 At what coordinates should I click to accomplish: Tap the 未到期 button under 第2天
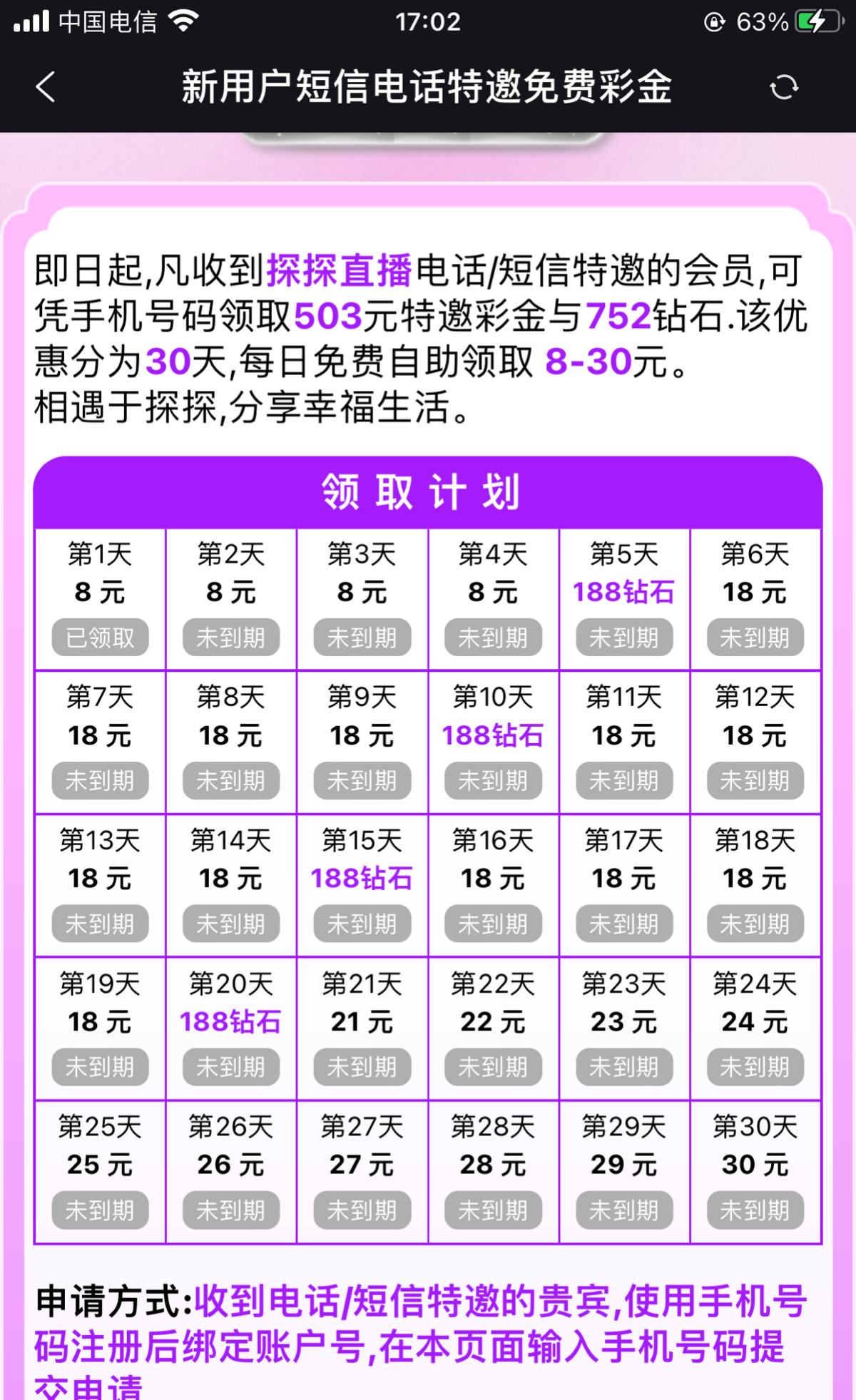[230, 638]
